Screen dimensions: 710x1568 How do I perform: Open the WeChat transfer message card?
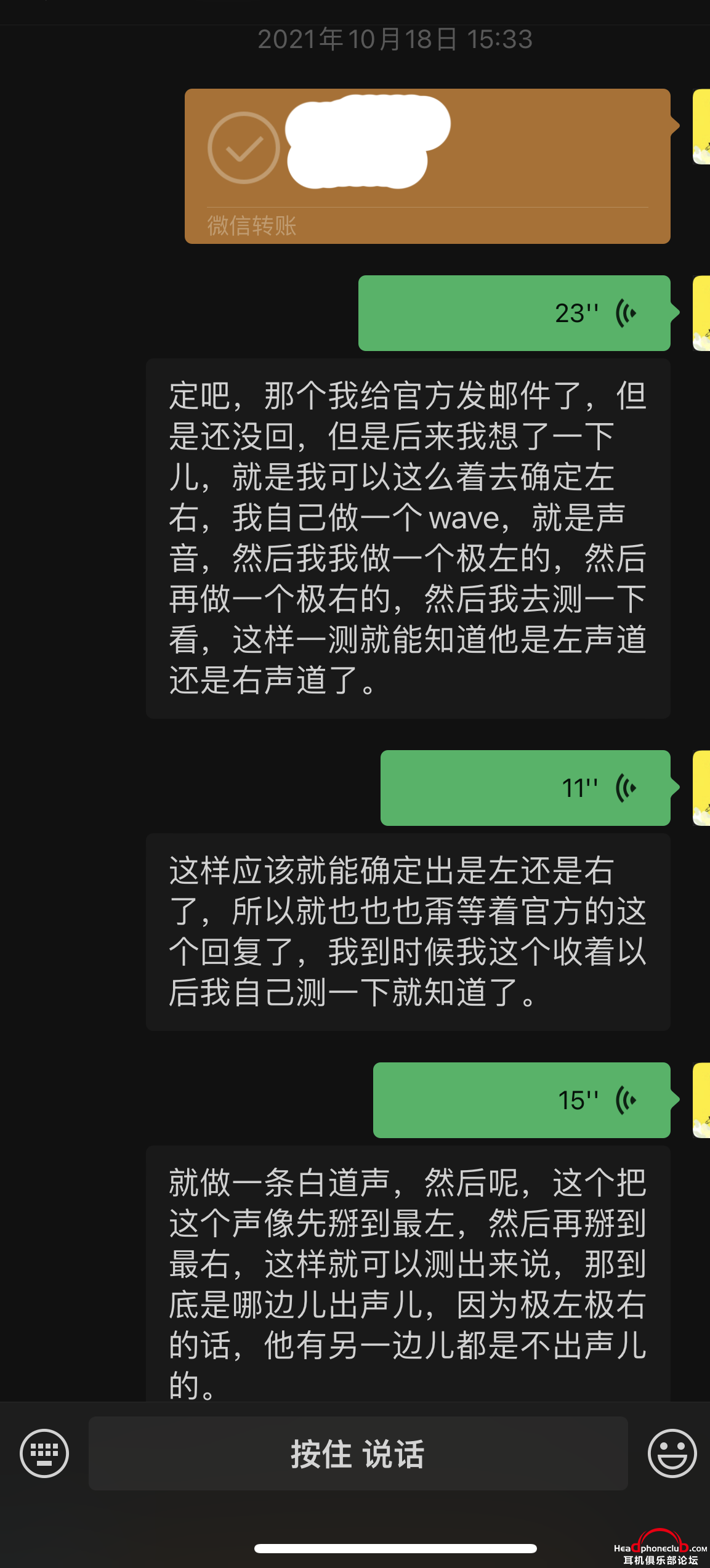click(427, 166)
